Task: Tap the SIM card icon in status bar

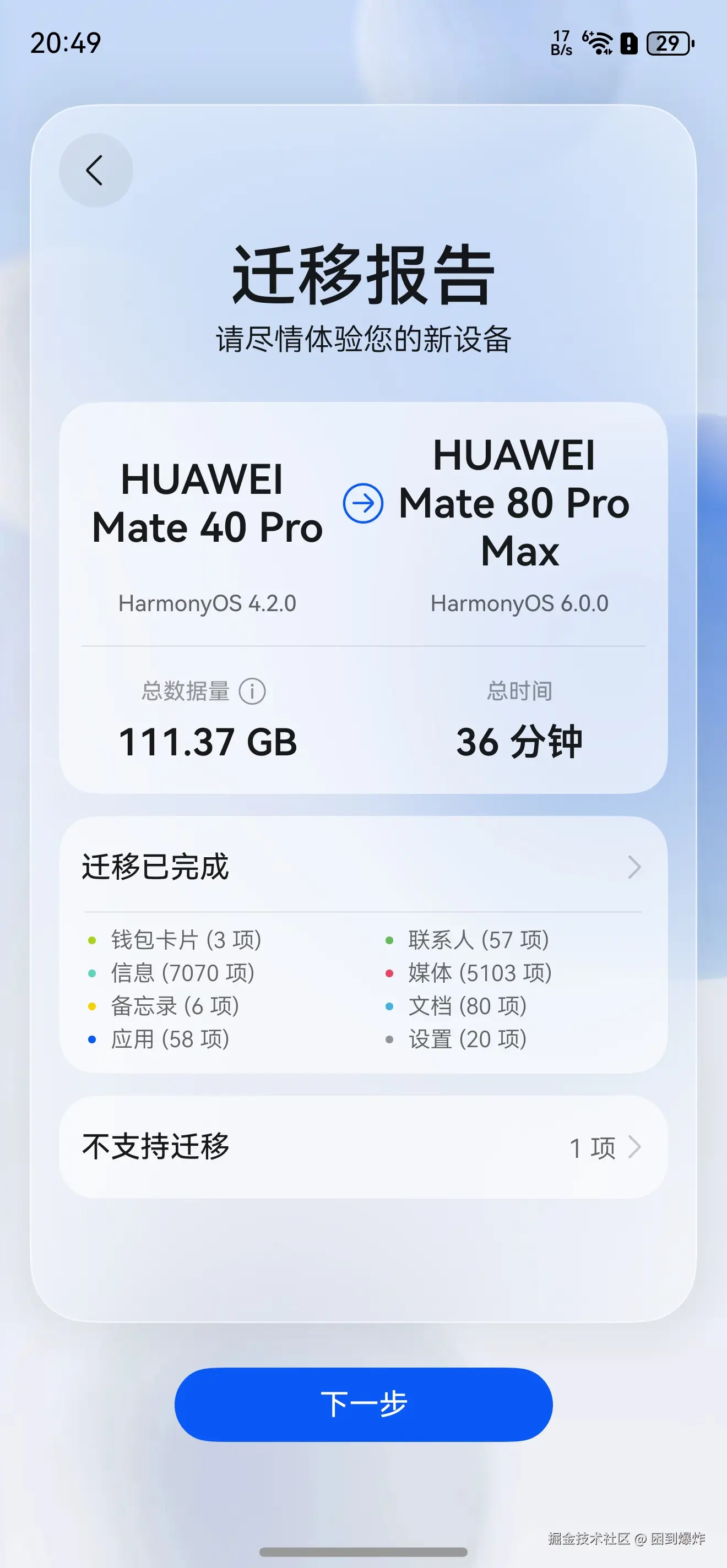Action: [x=629, y=44]
